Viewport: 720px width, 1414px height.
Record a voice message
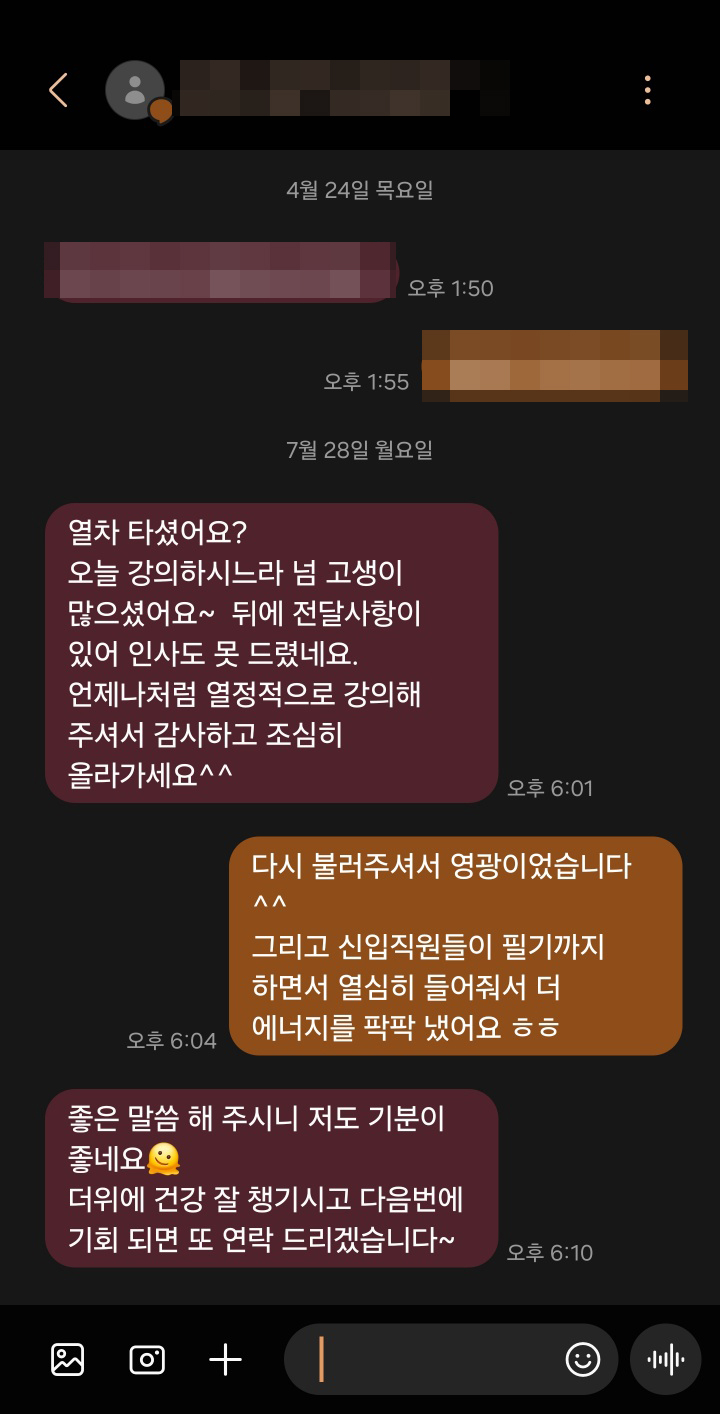coord(666,1359)
